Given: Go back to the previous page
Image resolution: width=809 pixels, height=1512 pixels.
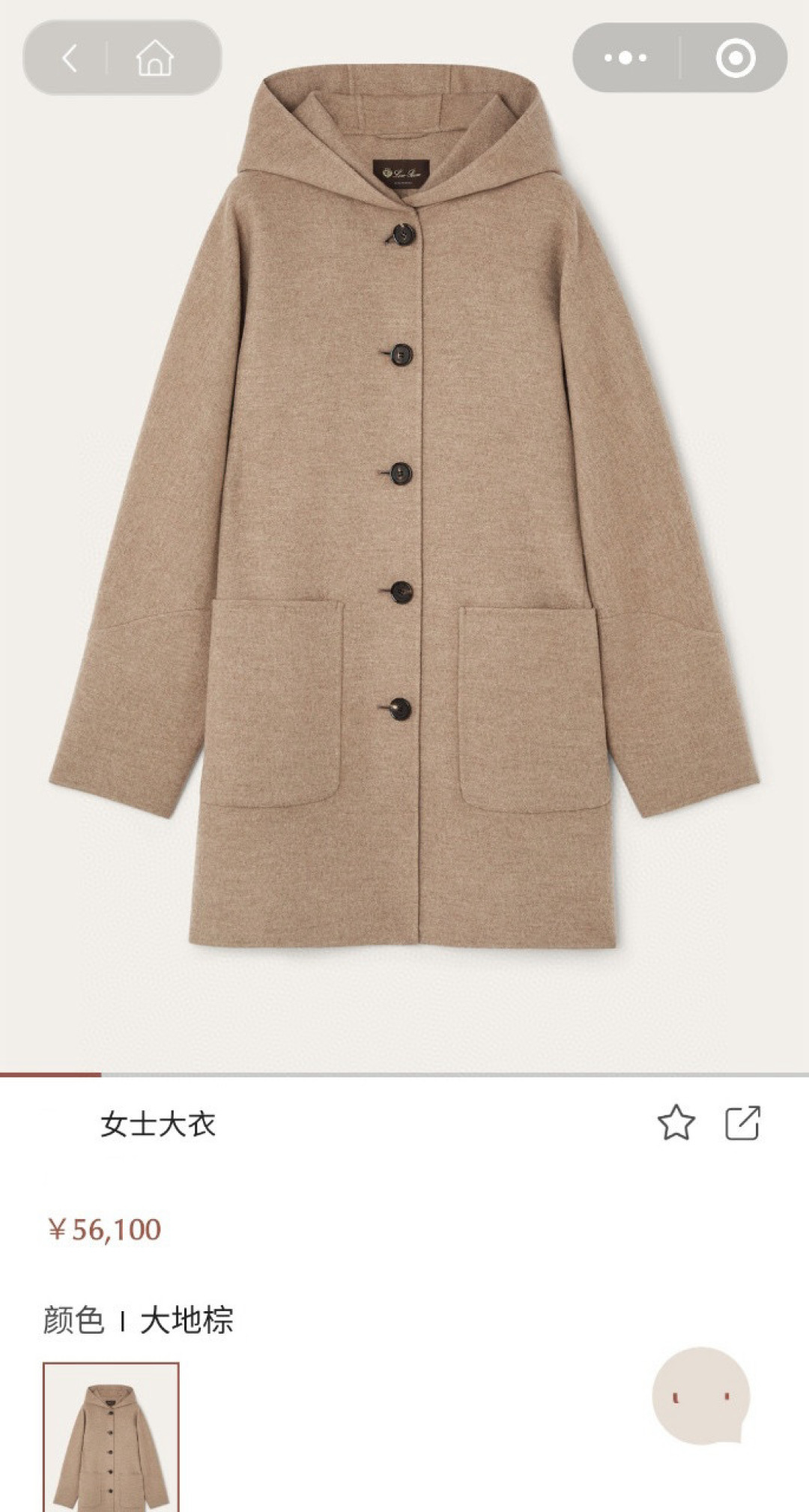Looking at the screenshot, I should pos(70,58).
